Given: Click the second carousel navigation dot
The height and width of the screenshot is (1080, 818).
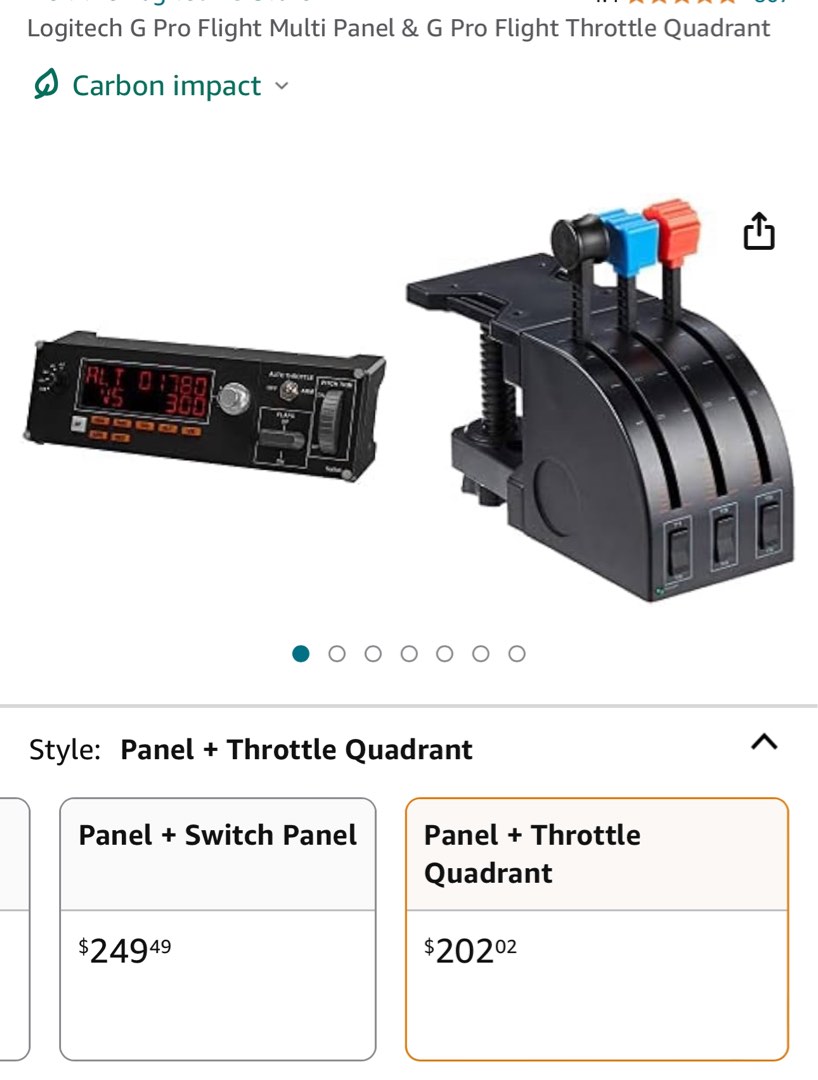Looking at the screenshot, I should point(338,653).
